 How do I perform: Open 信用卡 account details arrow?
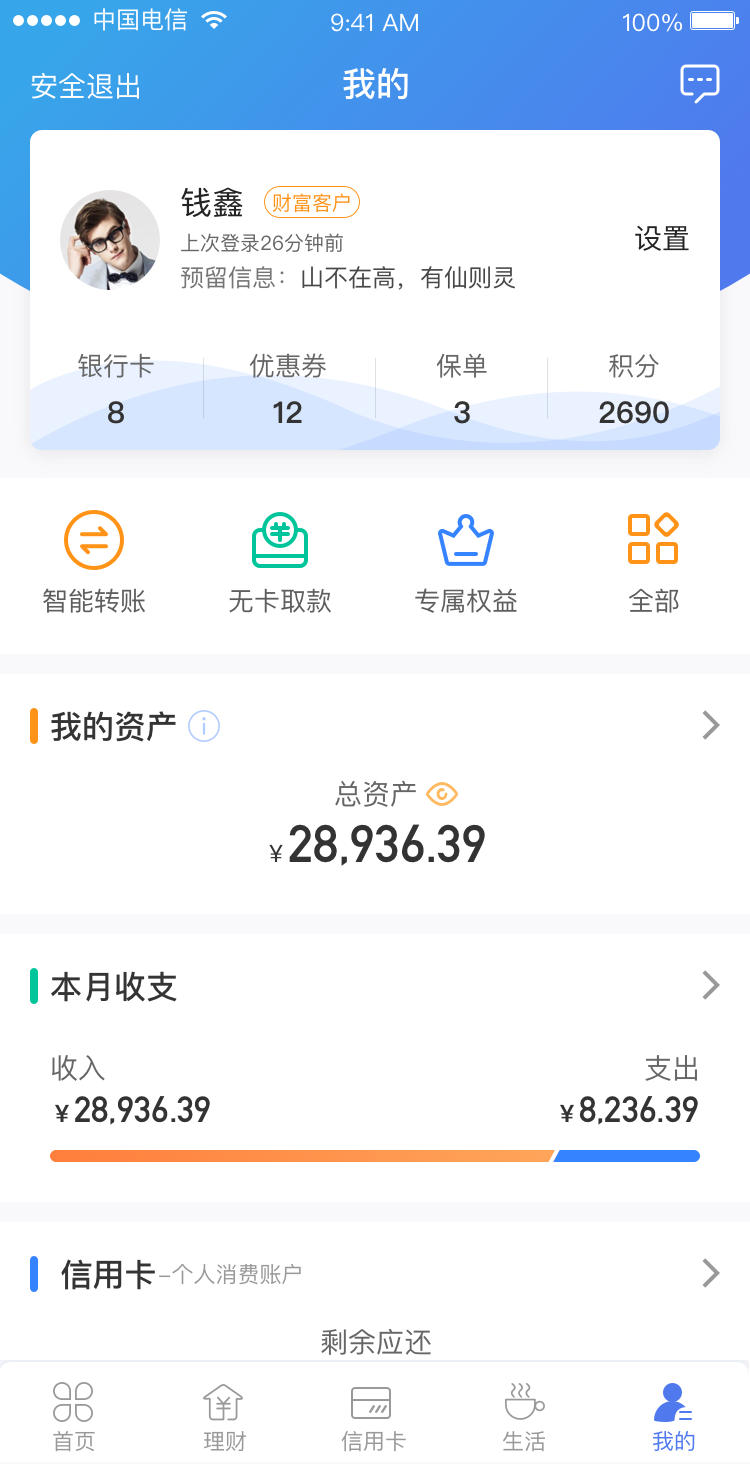(x=710, y=1272)
